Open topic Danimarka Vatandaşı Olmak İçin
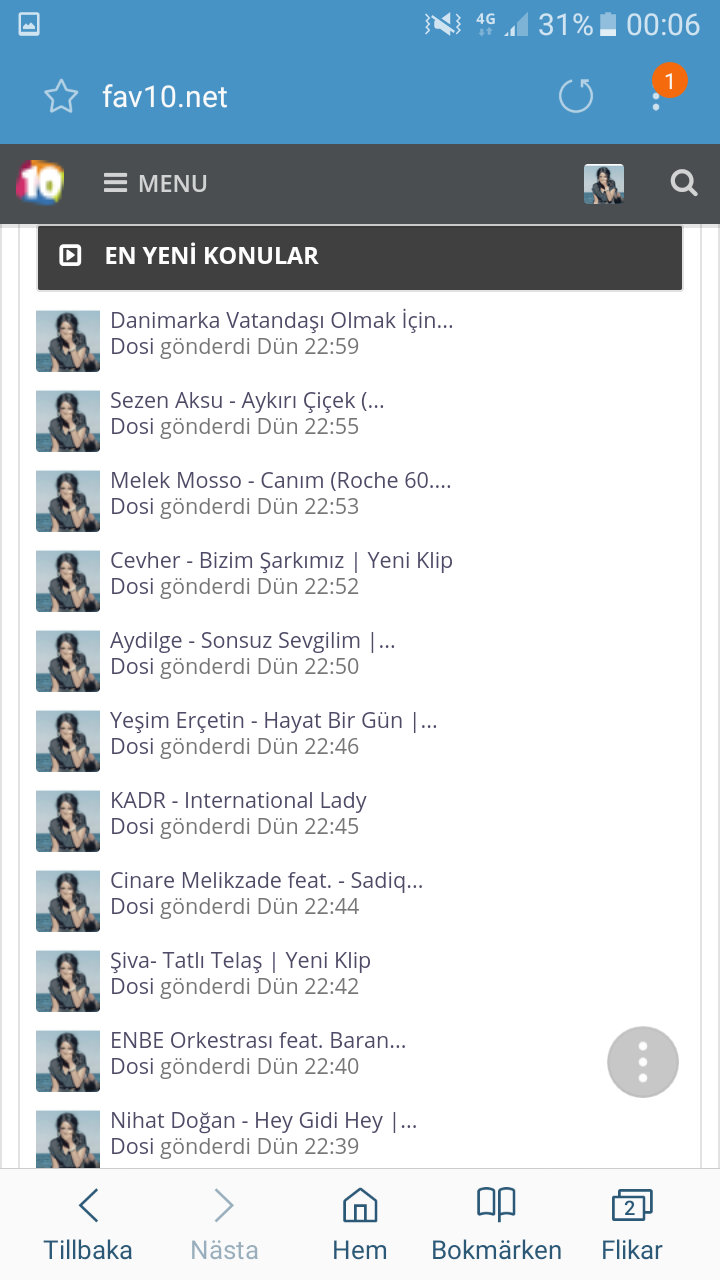720x1280 pixels. pos(281,321)
